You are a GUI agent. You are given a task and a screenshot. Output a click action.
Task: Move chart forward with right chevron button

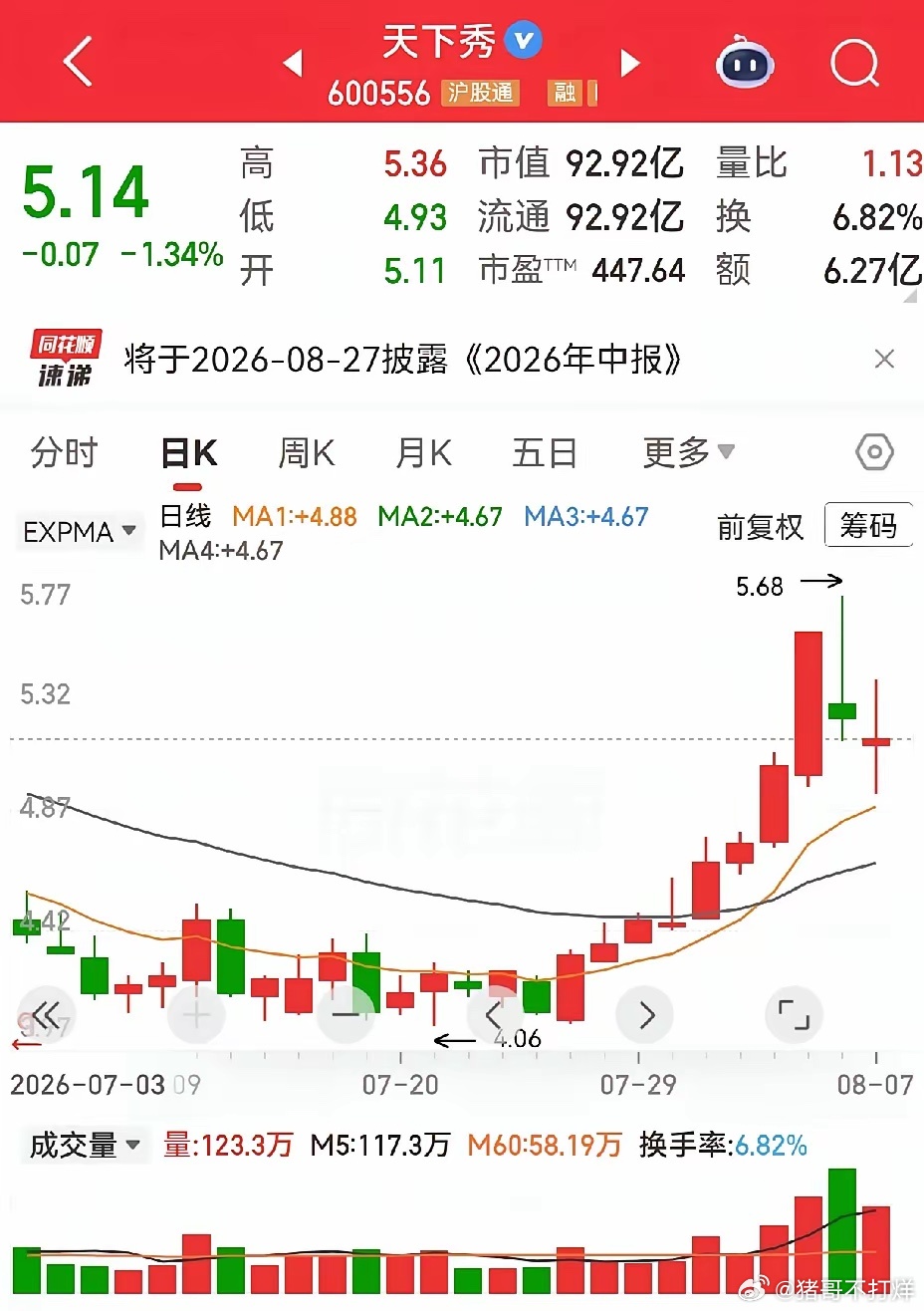(x=645, y=1015)
